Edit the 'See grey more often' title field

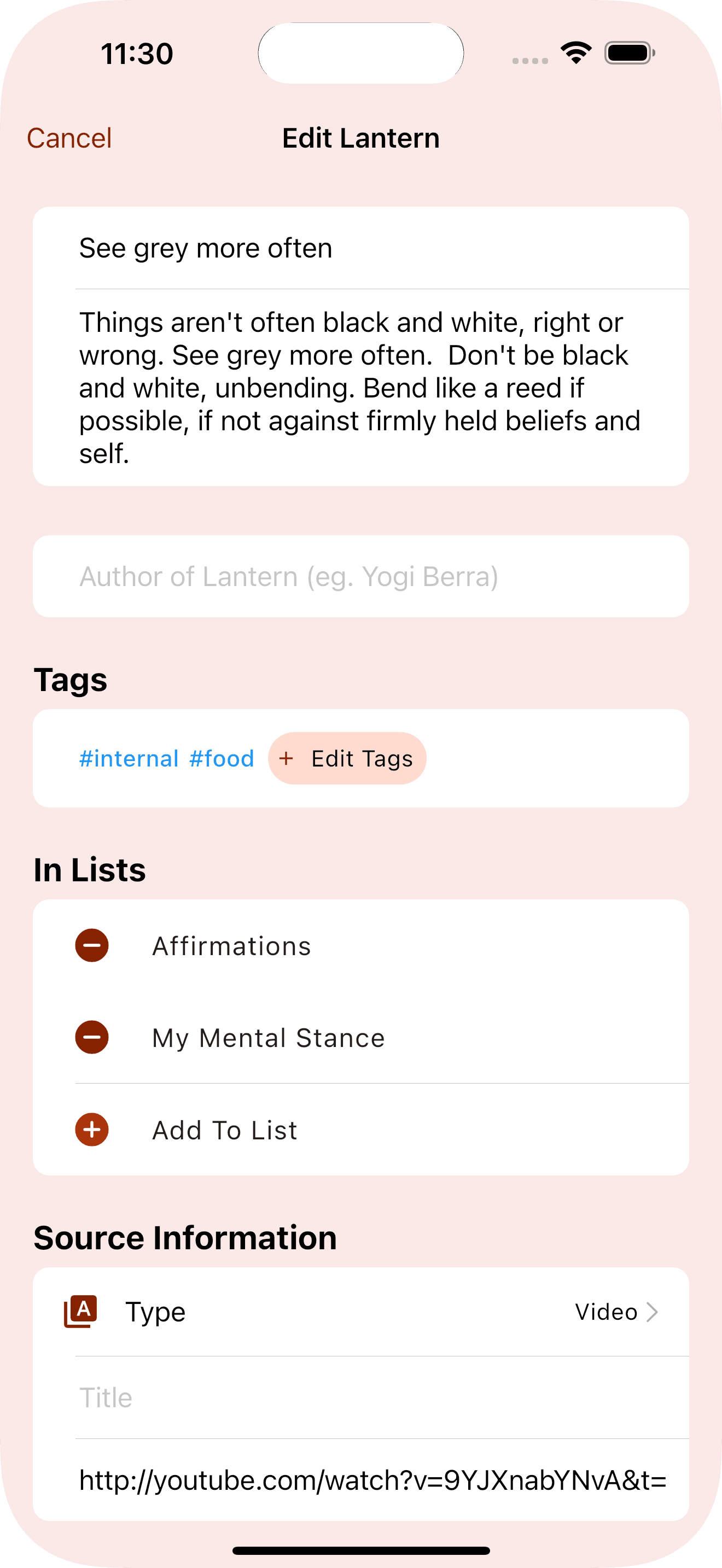(359, 248)
